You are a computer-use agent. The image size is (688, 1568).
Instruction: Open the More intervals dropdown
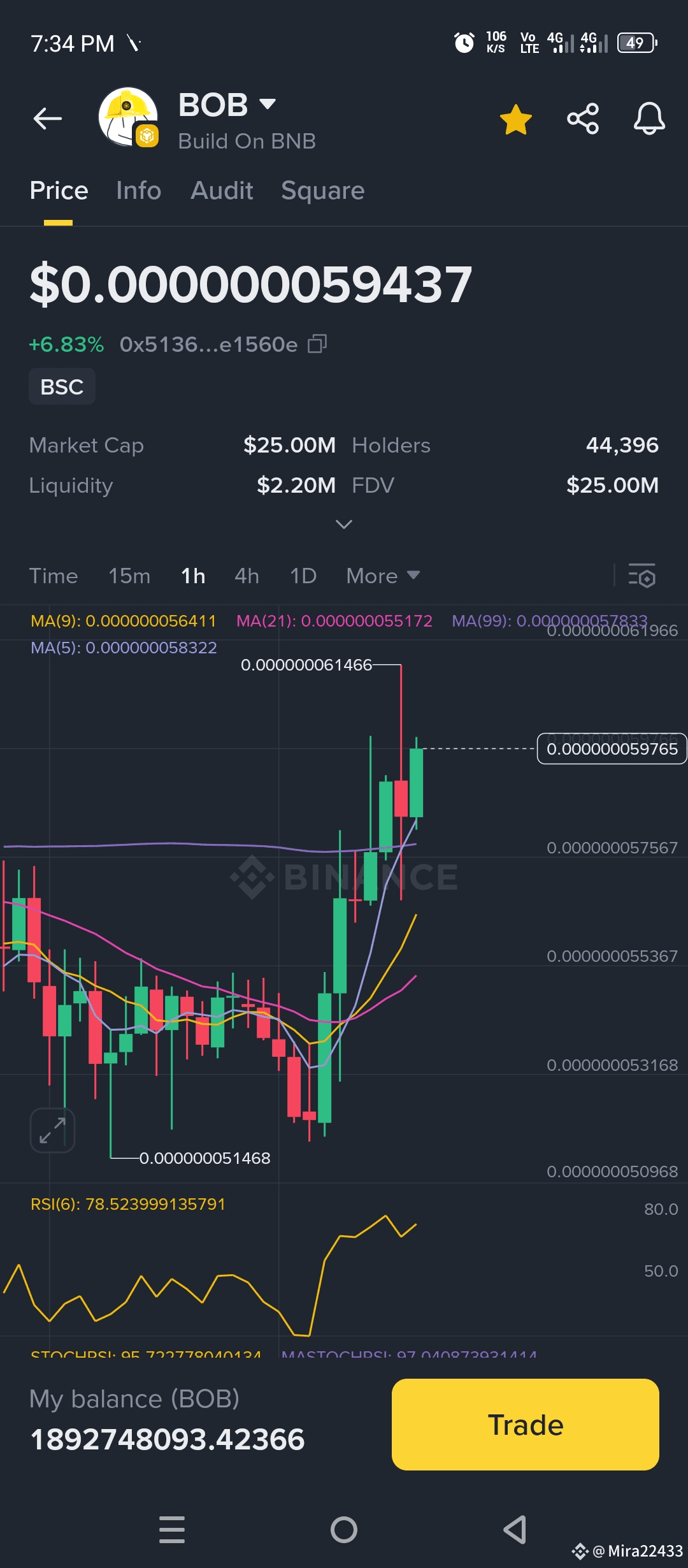click(383, 576)
